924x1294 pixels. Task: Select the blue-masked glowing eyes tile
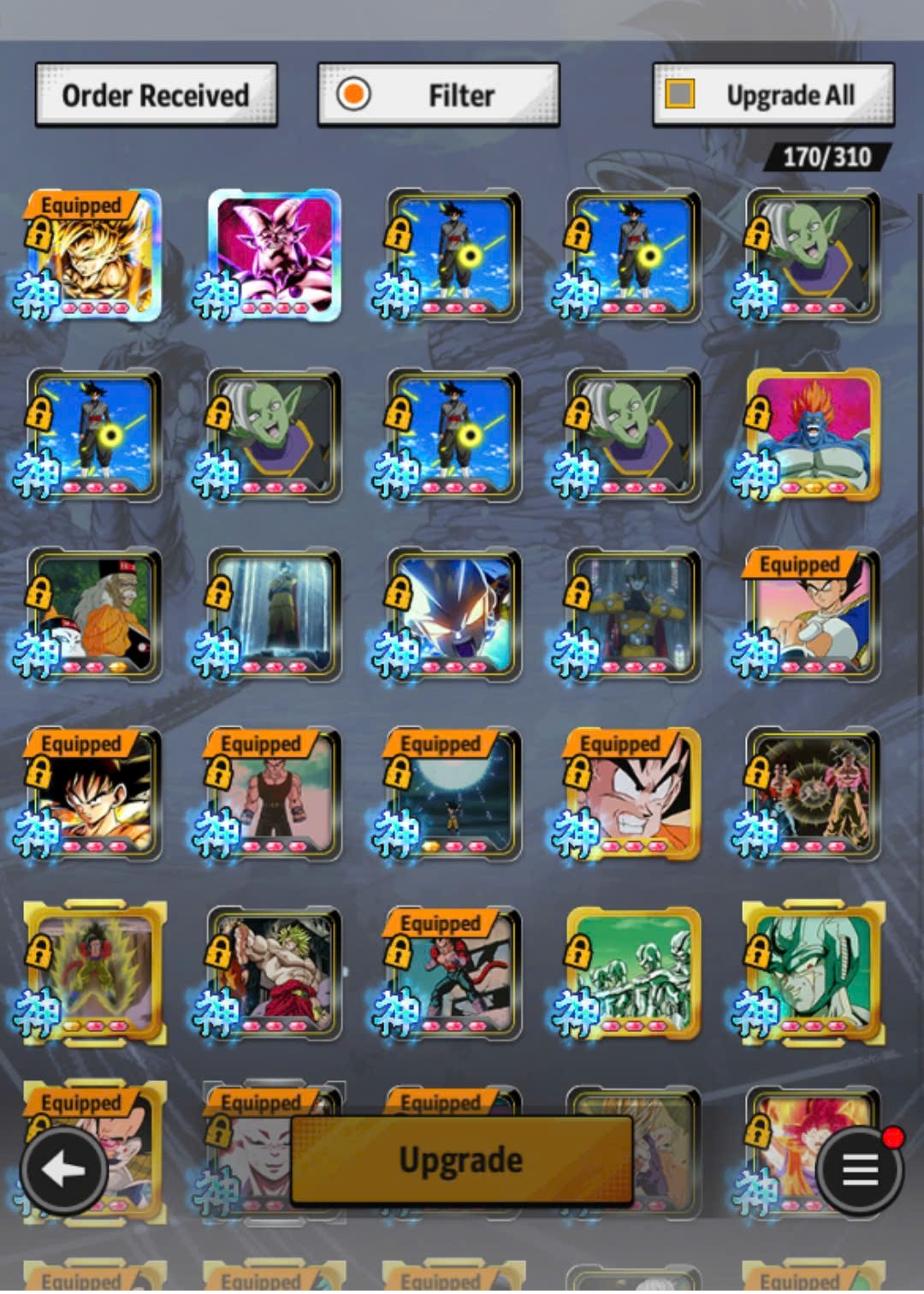453,614
